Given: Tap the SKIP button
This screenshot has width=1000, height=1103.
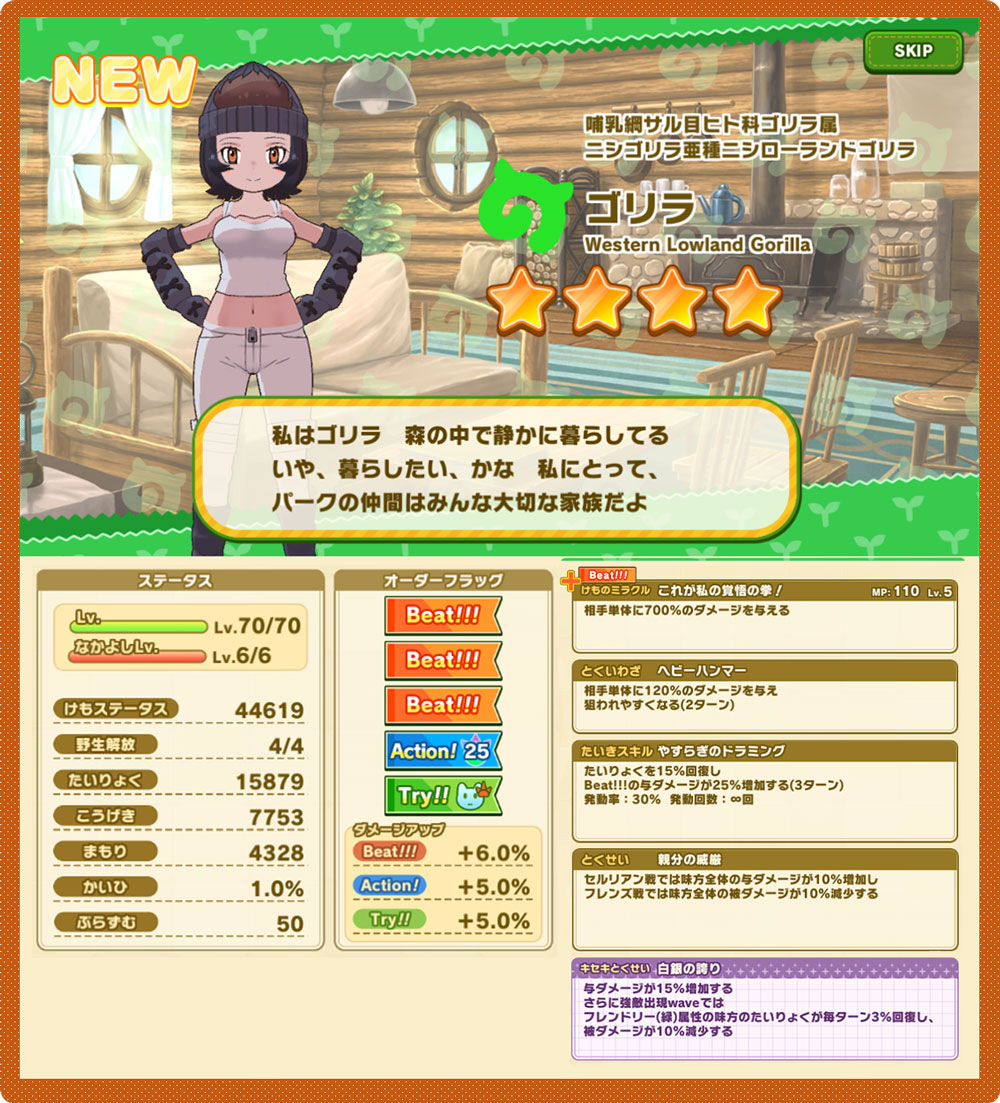Looking at the screenshot, I should click(913, 51).
